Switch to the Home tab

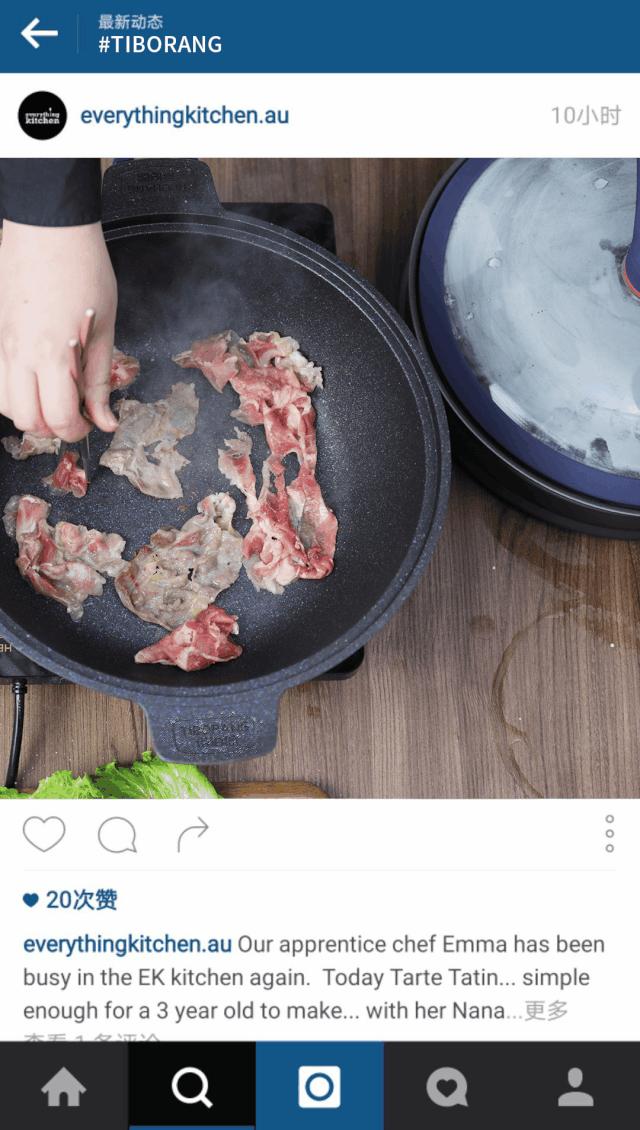click(x=64, y=1087)
